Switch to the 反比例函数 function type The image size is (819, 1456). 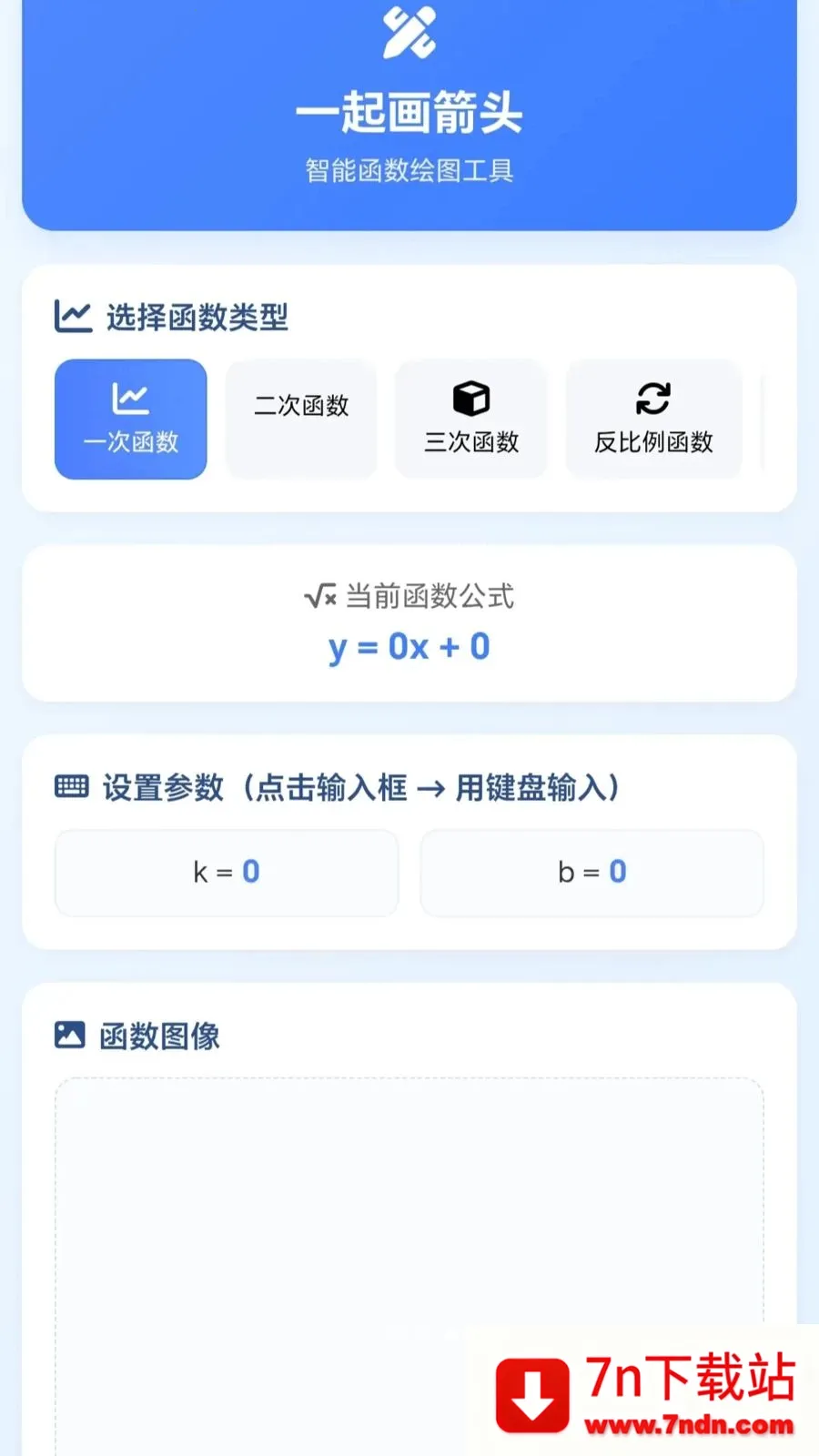coord(652,419)
